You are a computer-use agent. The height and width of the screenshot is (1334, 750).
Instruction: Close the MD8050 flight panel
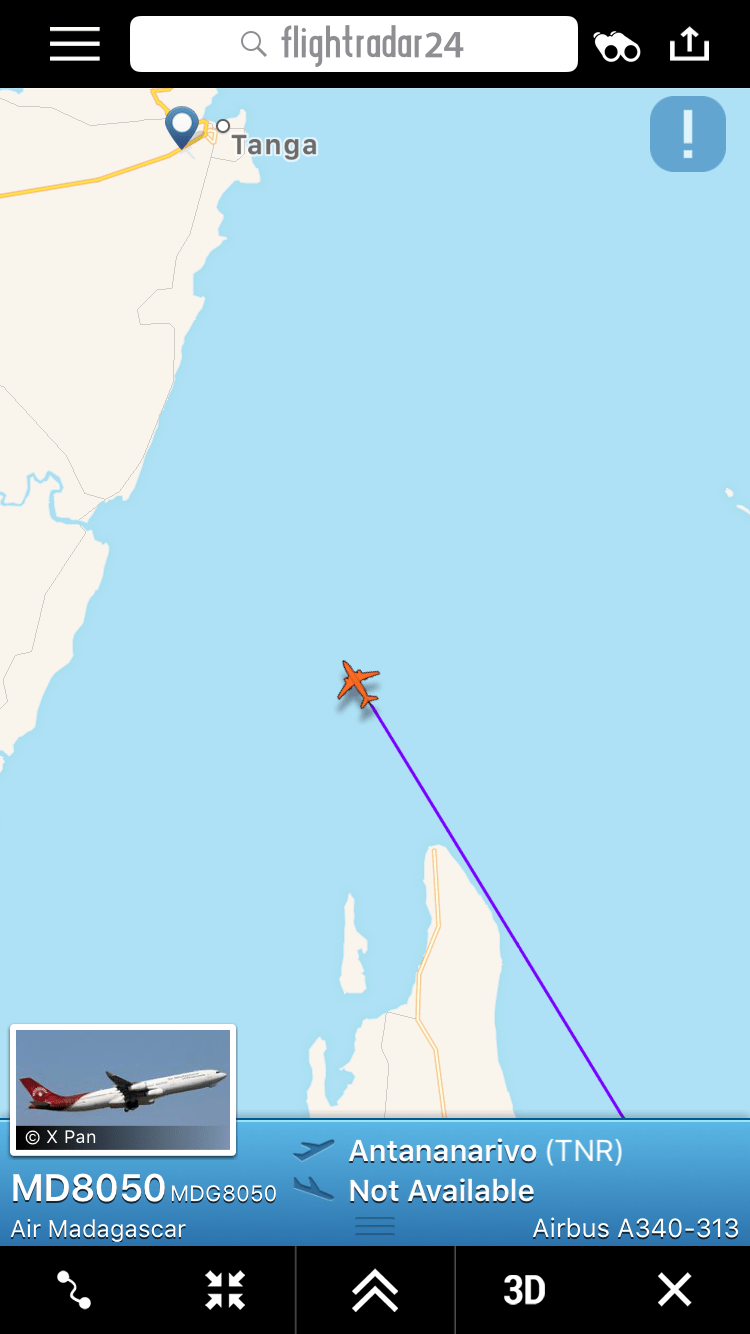(674, 1290)
